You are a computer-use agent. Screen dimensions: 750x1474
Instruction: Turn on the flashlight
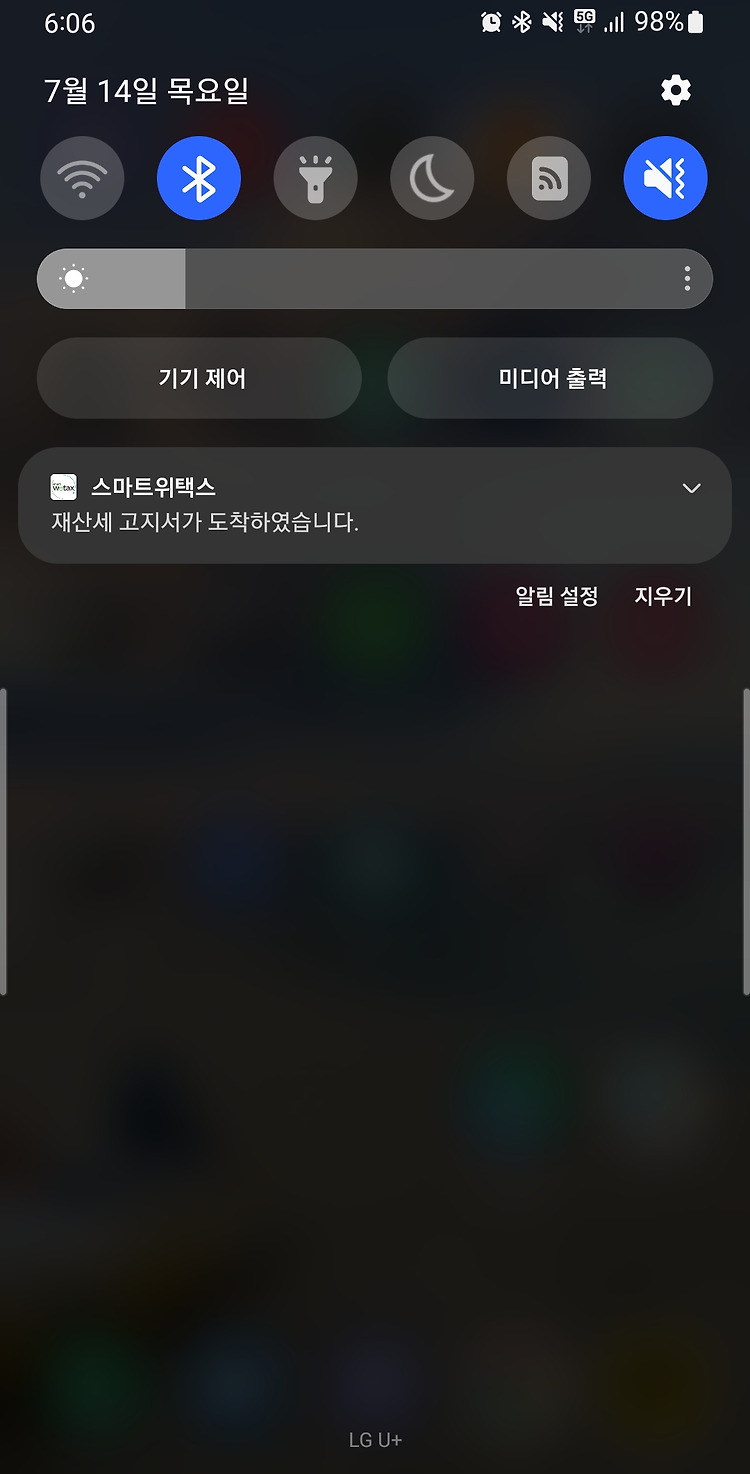[x=316, y=178]
